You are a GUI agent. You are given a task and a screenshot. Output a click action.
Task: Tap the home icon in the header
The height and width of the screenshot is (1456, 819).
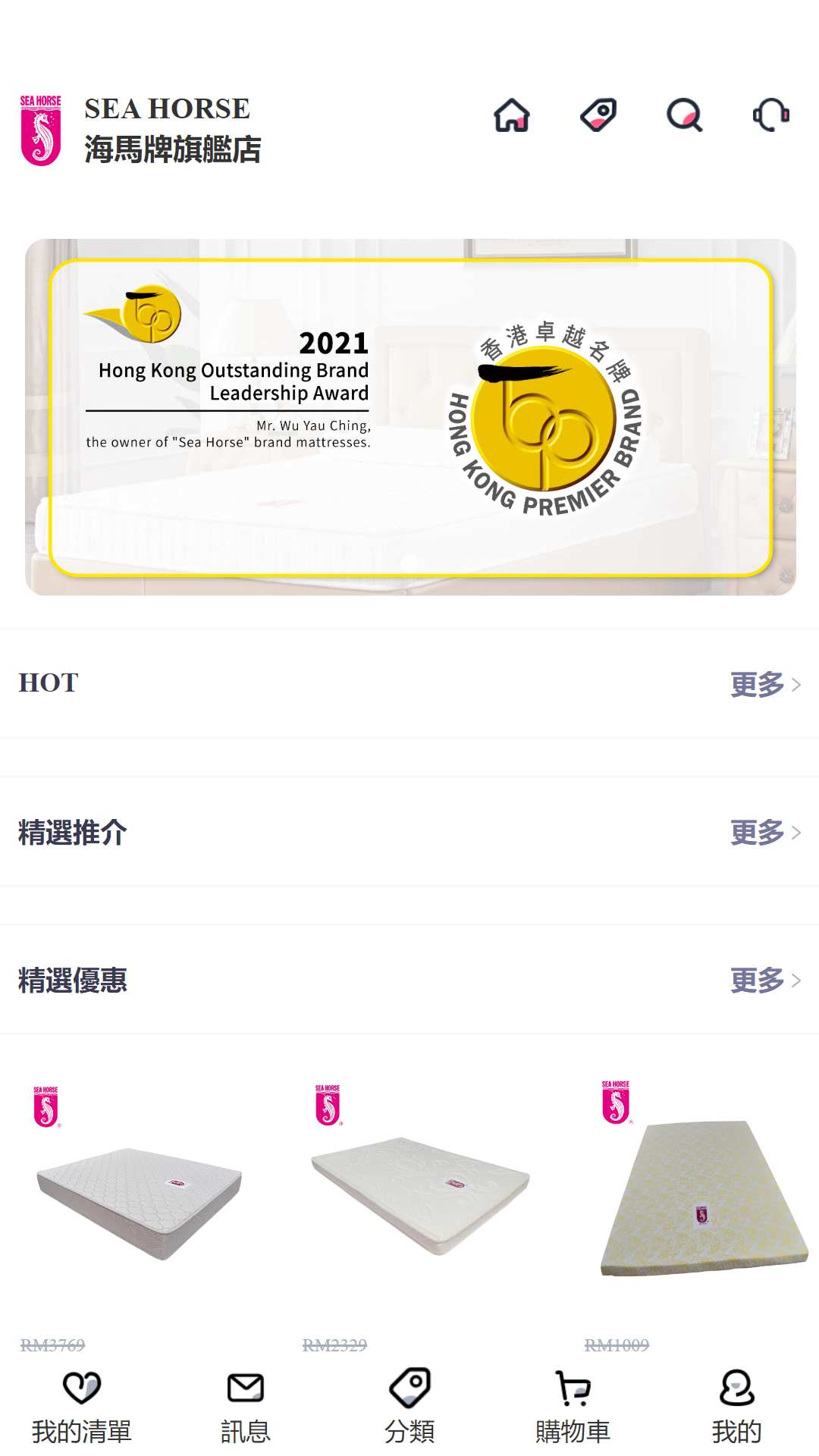tap(512, 115)
